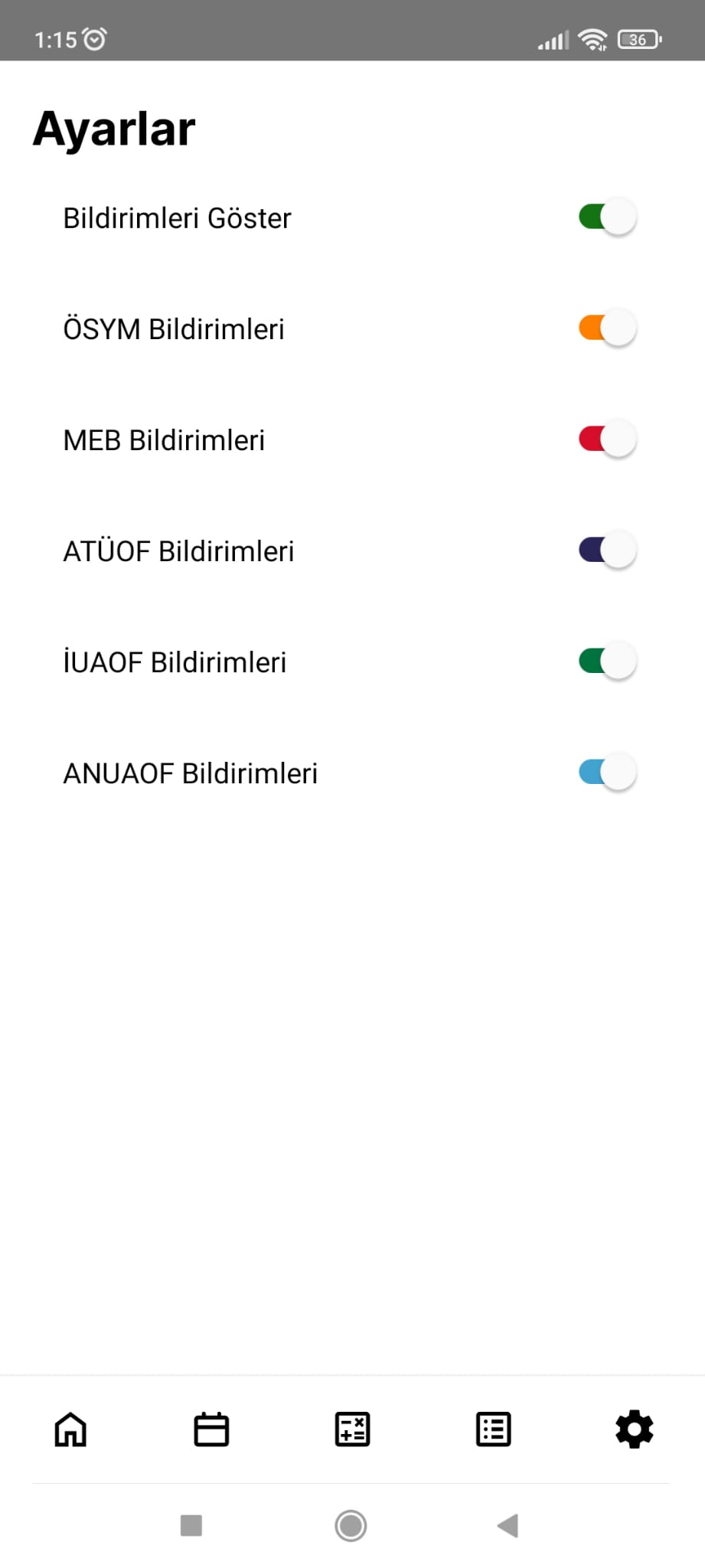705x1568 pixels.
Task: Toggle the MEB Bildirimleri switch
Action: click(607, 439)
